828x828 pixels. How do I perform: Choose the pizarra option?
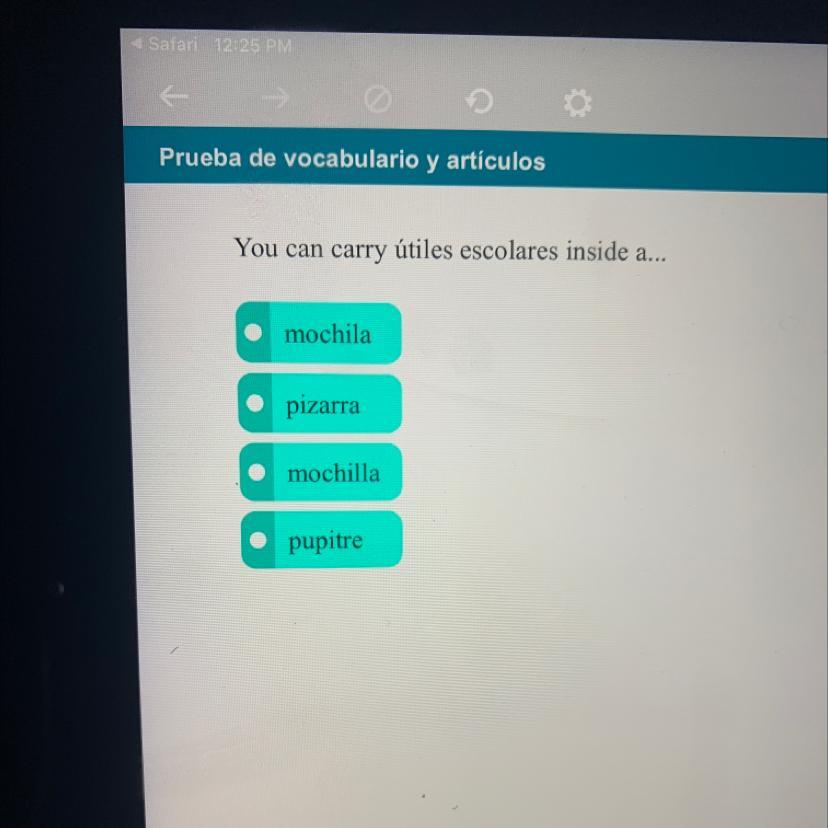click(x=320, y=403)
